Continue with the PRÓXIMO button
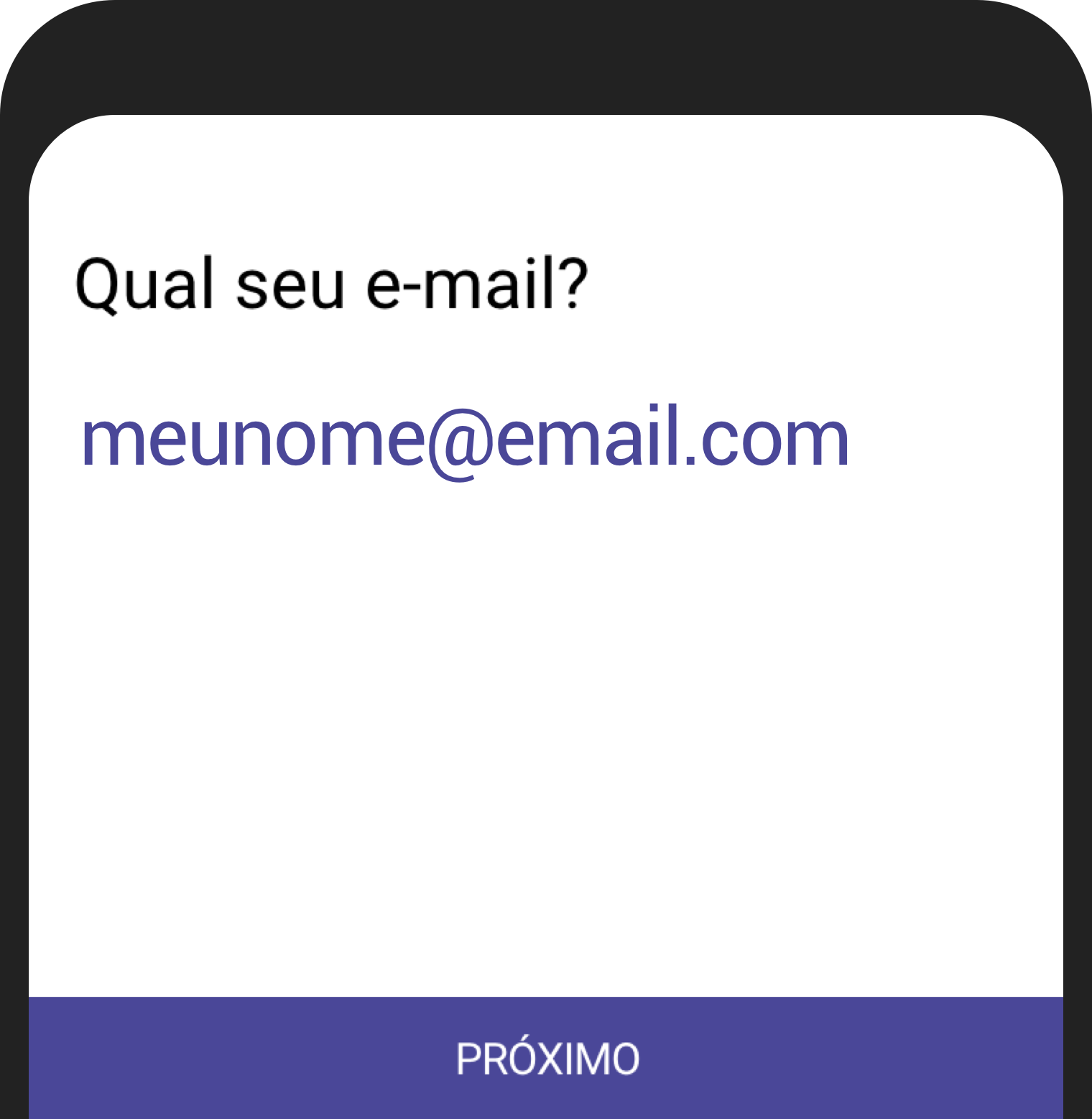1092x1119 pixels. click(546, 1057)
